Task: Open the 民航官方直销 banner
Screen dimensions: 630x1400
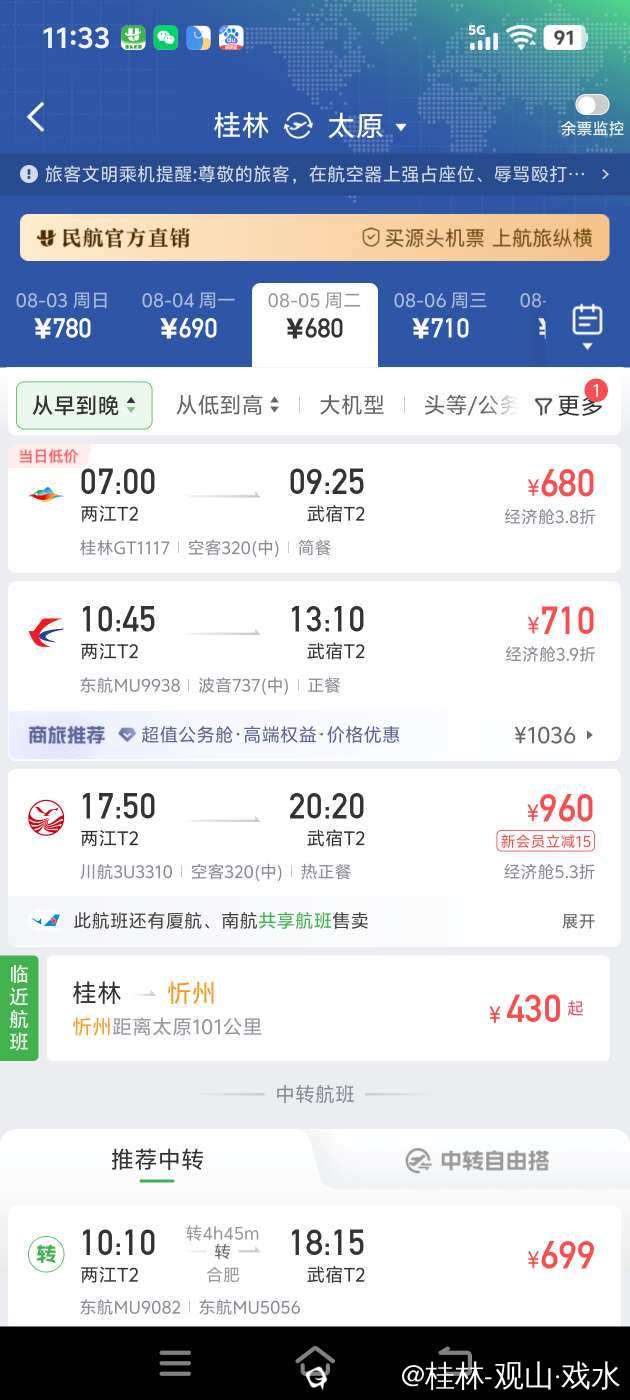Action: (314, 238)
